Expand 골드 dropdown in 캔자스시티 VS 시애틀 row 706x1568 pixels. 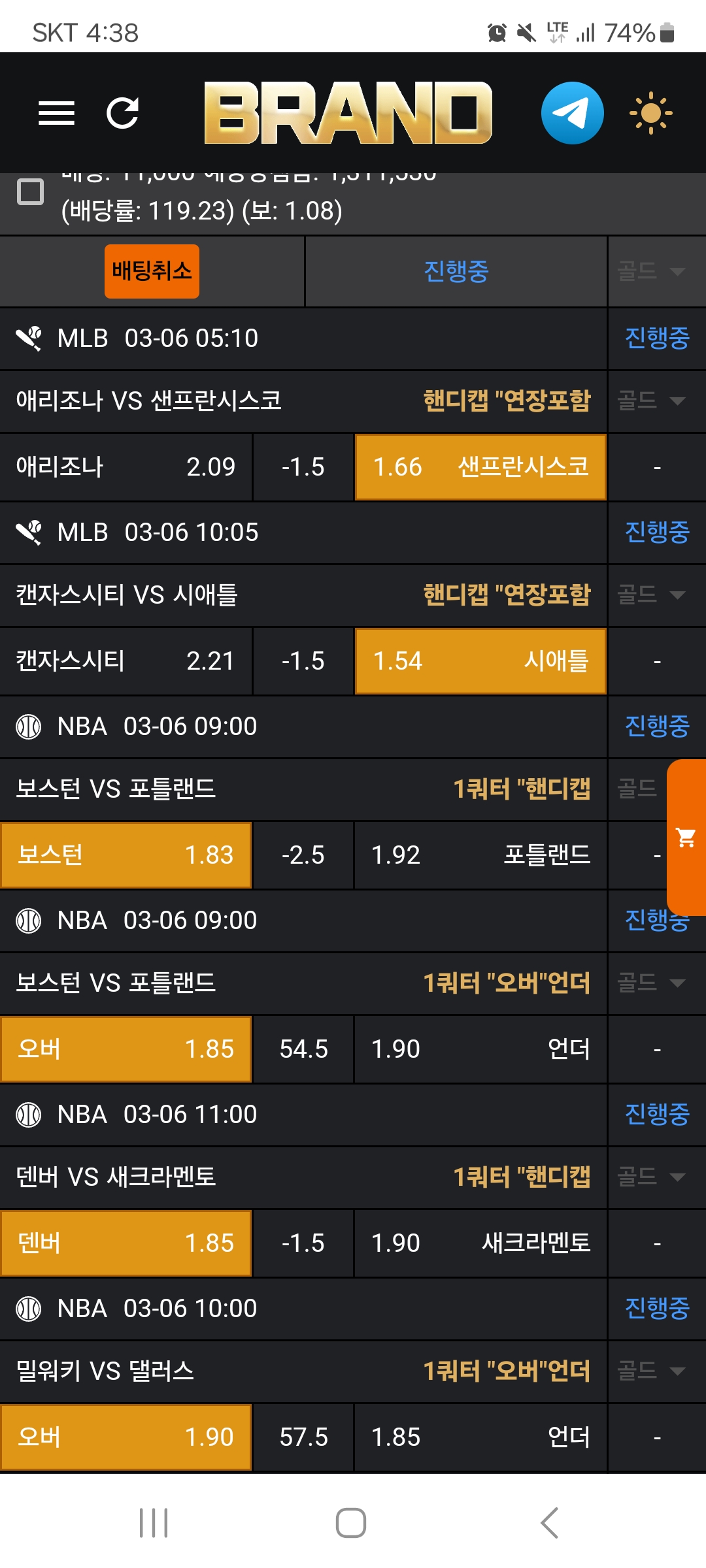coord(652,595)
